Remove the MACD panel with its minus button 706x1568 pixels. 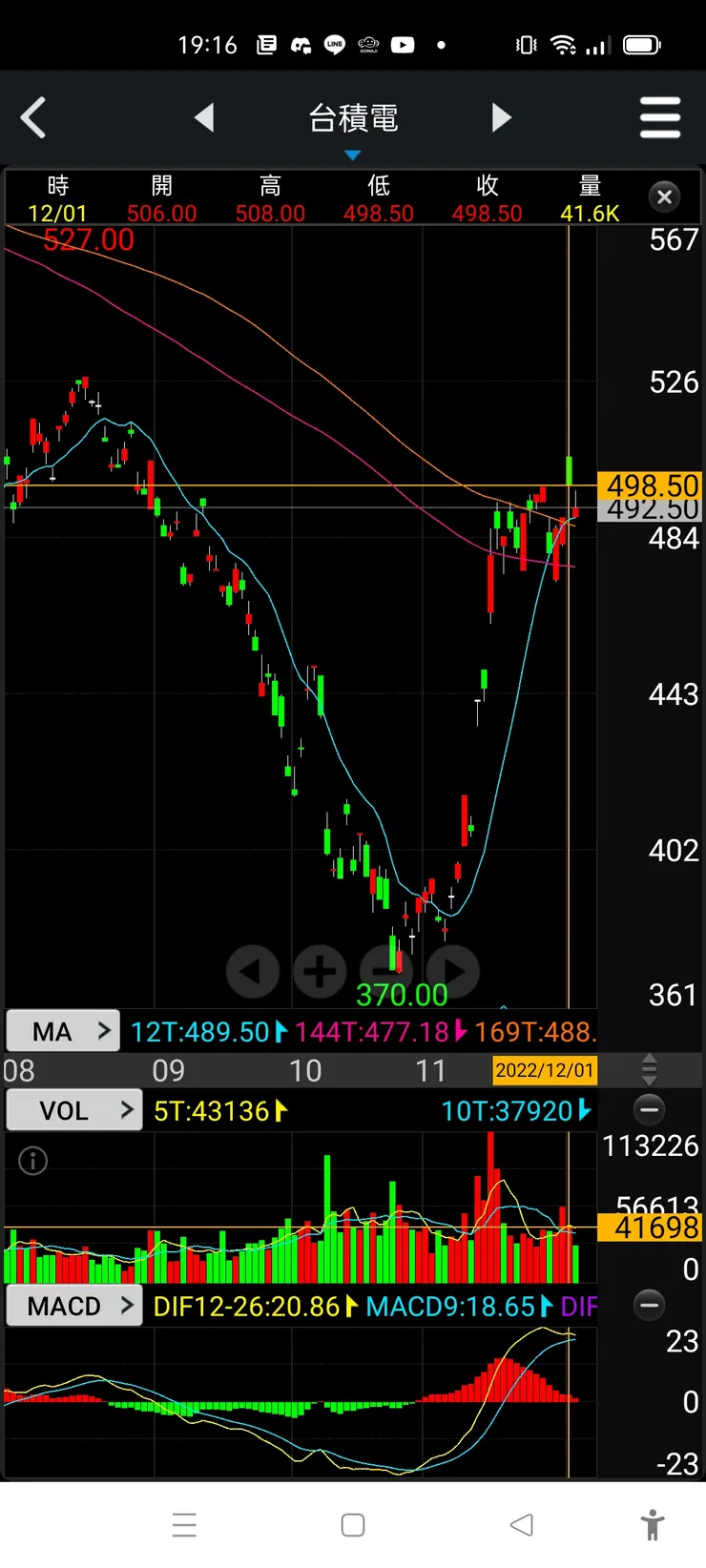[649, 1305]
